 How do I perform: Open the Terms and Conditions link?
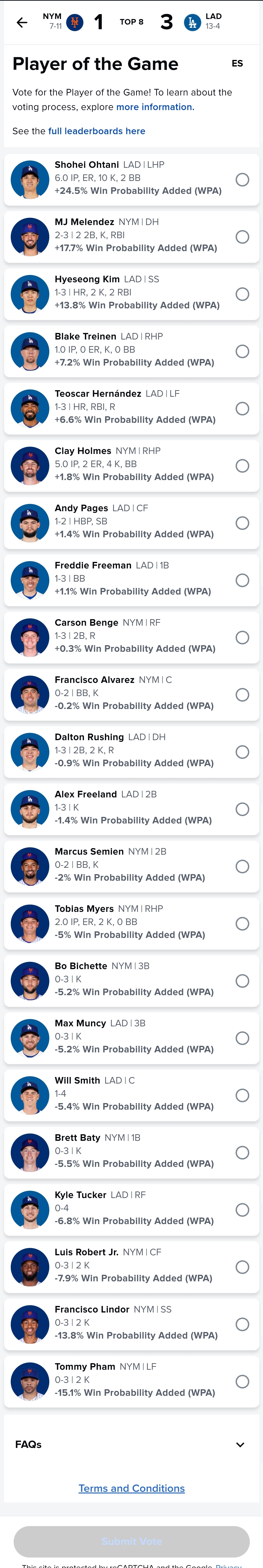click(x=132, y=1488)
